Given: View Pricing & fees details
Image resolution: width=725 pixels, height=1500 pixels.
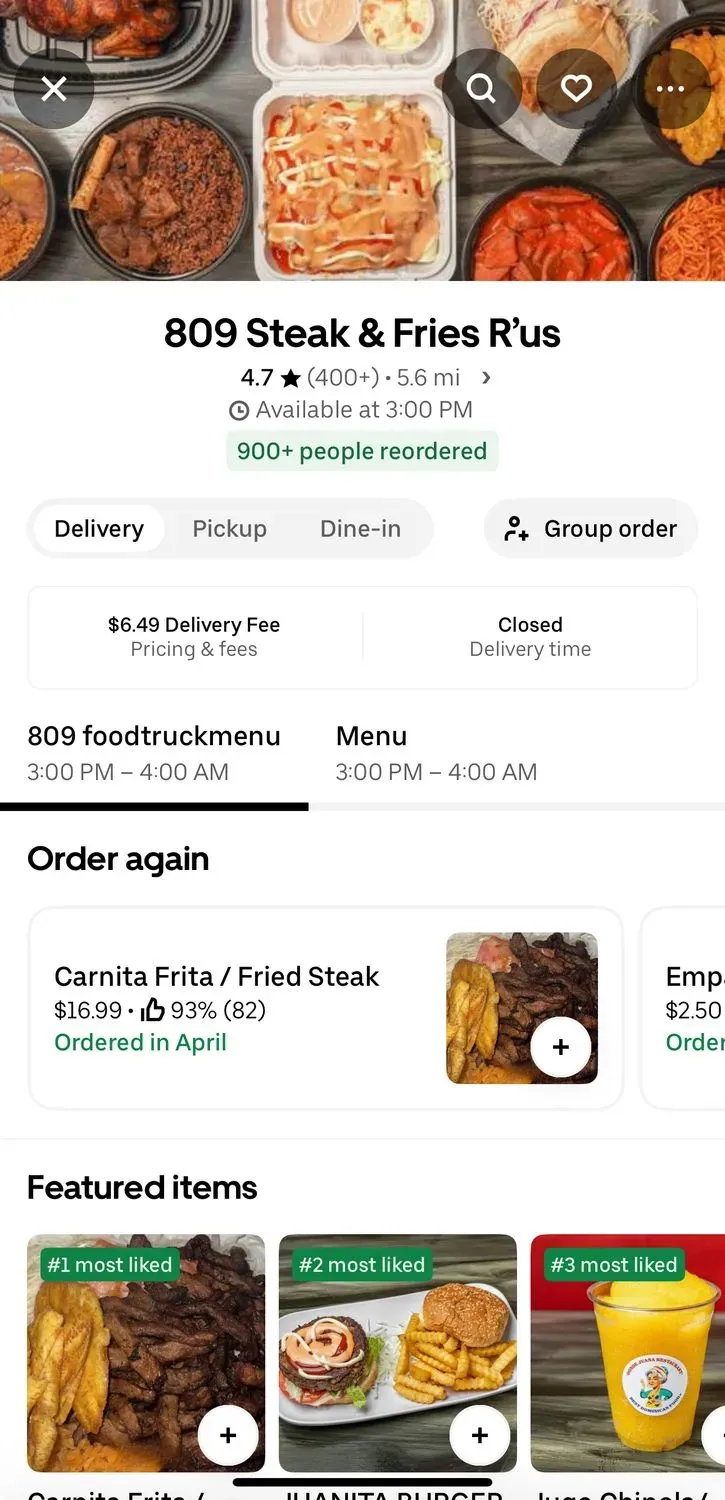Looking at the screenshot, I should (194, 637).
